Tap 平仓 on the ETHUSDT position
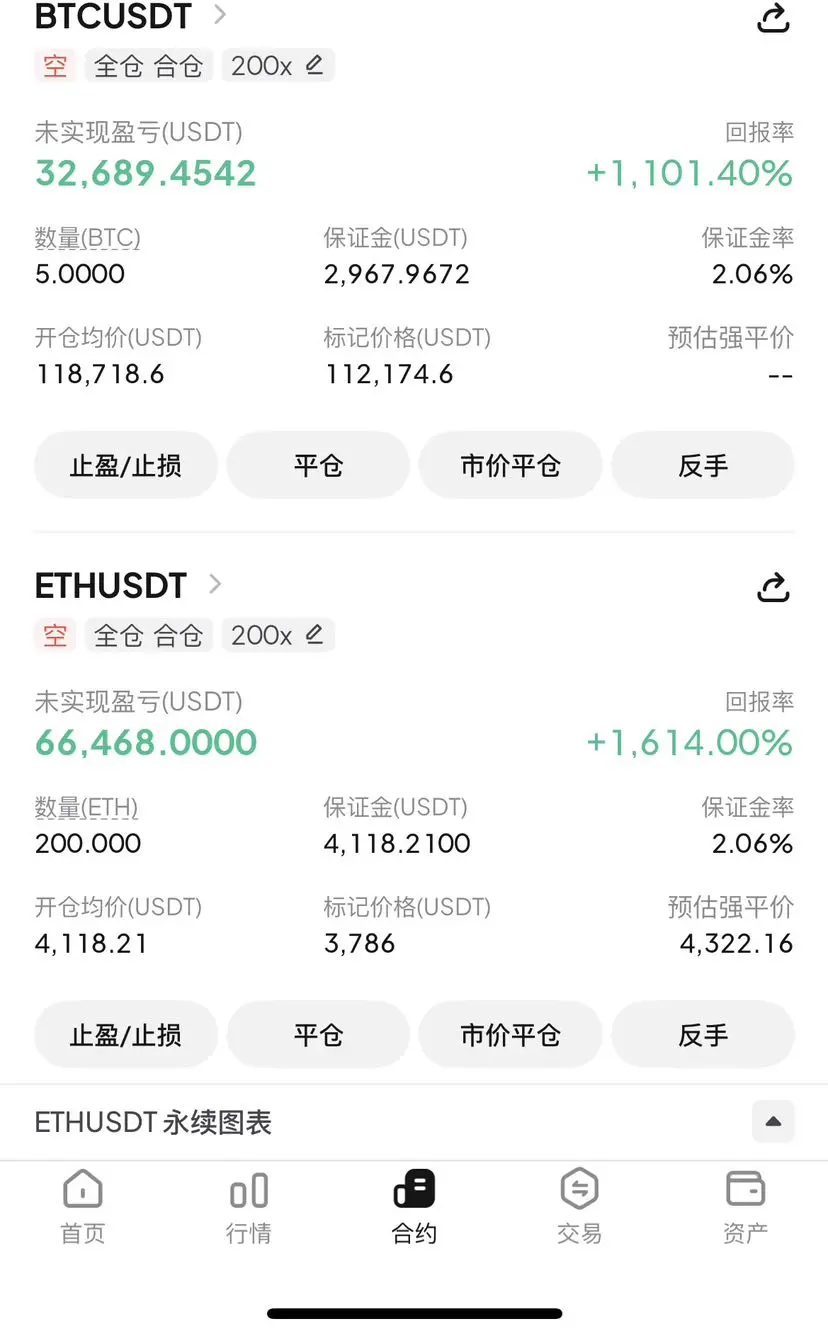This screenshot has width=828, height=1336. click(x=318, y=1035)
